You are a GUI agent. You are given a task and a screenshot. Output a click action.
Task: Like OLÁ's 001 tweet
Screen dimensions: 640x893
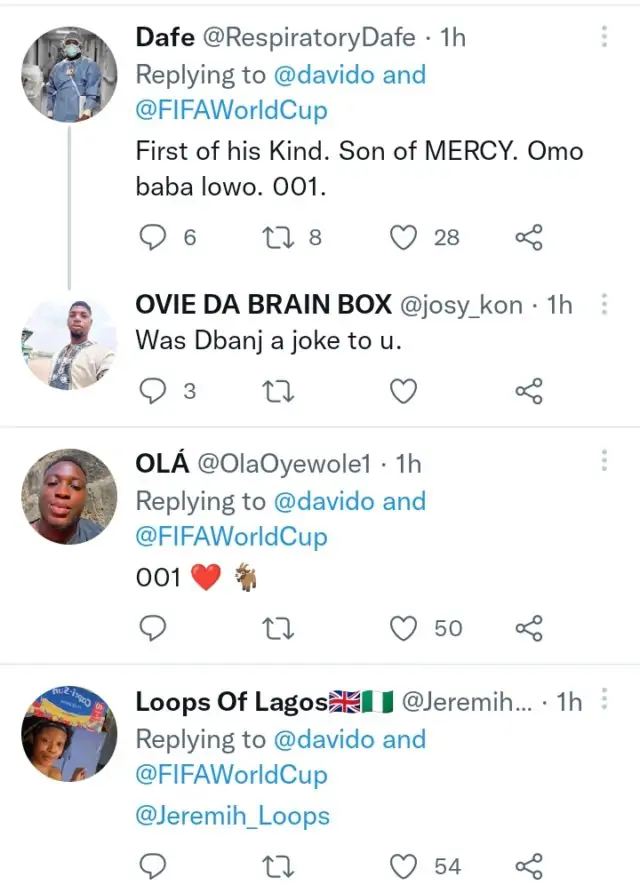pos(402,628)
